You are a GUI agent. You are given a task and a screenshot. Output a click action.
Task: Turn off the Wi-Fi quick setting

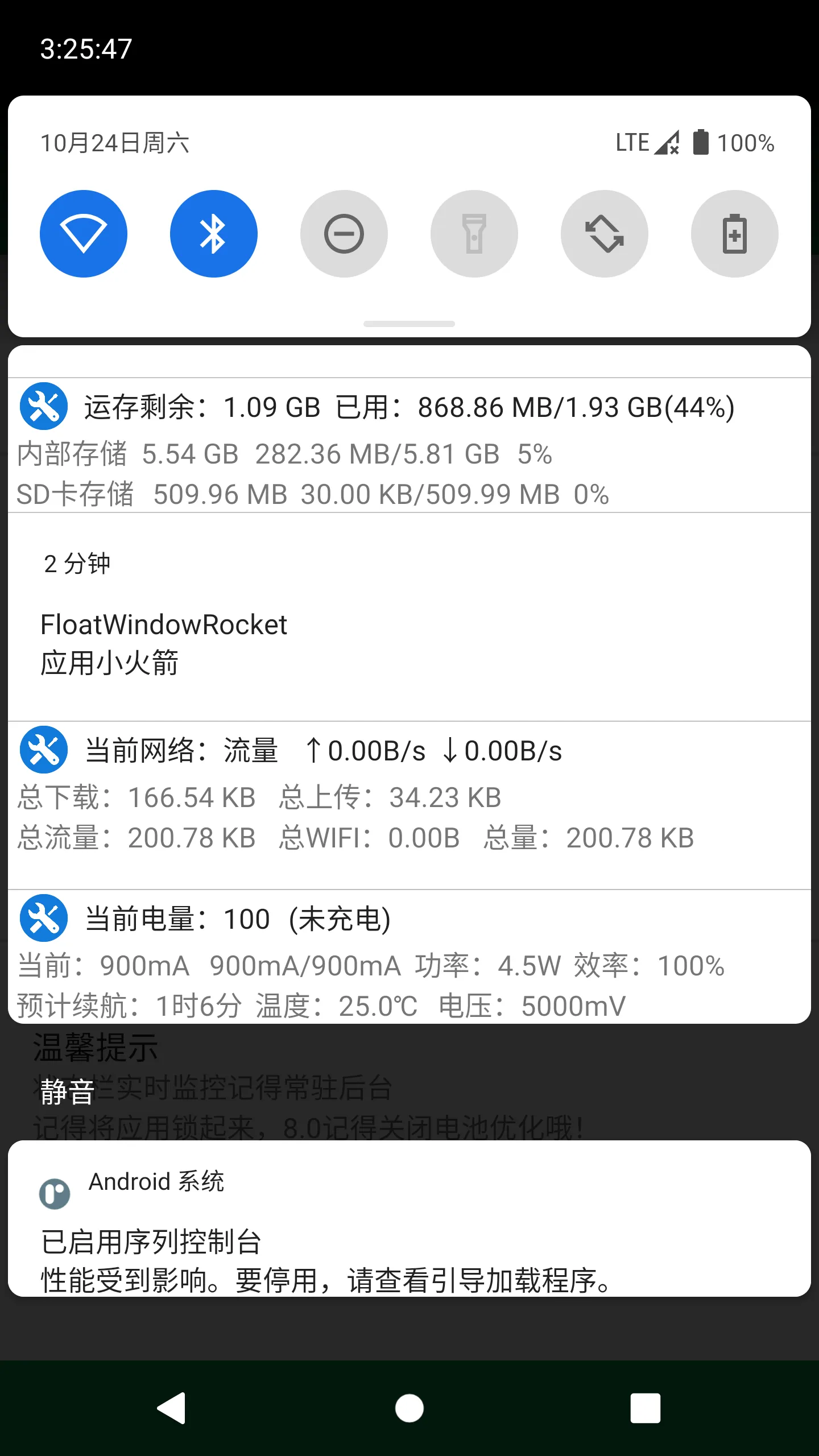click(84, 234)
